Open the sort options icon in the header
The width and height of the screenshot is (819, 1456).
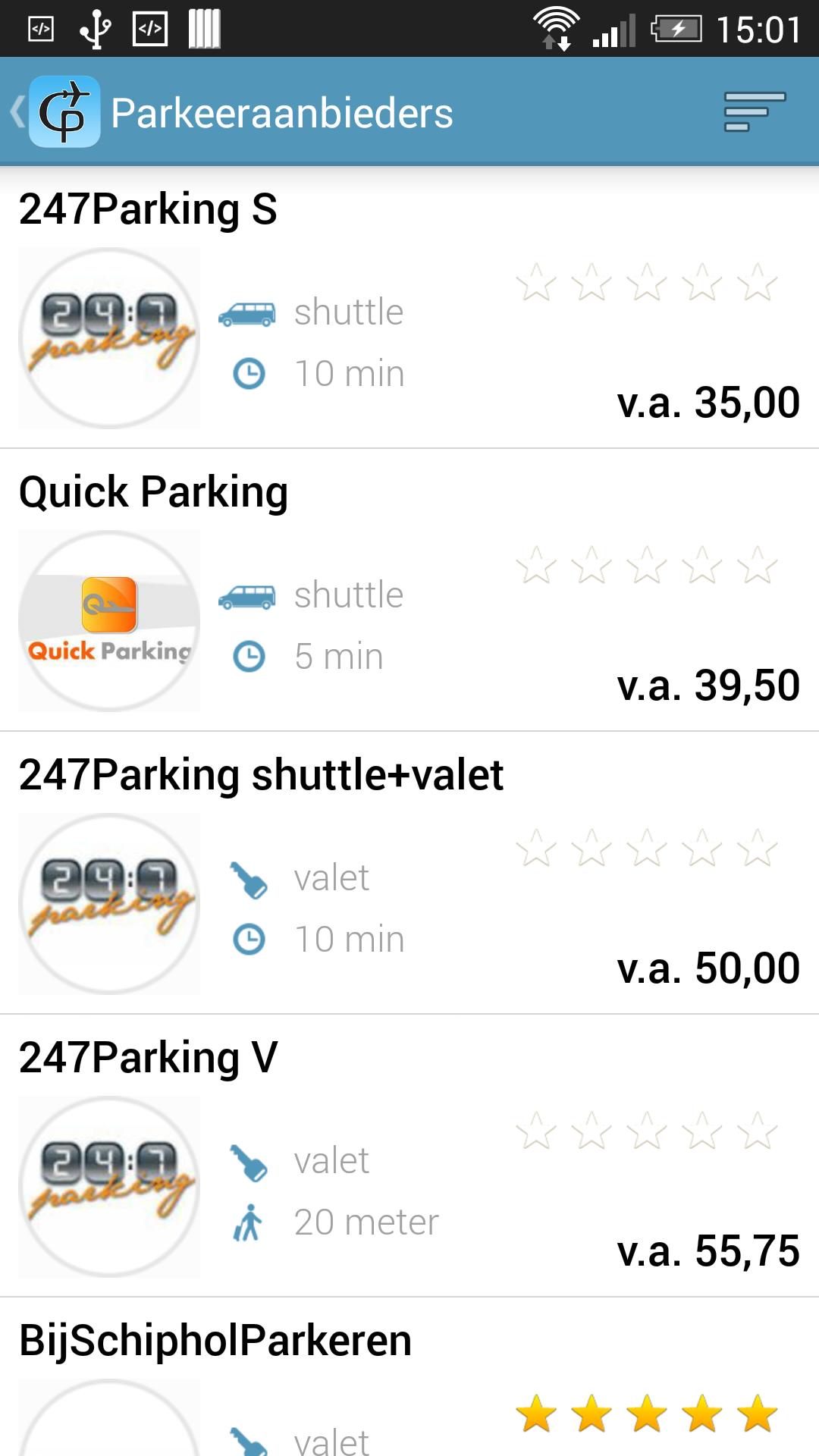tap(756, 113)
